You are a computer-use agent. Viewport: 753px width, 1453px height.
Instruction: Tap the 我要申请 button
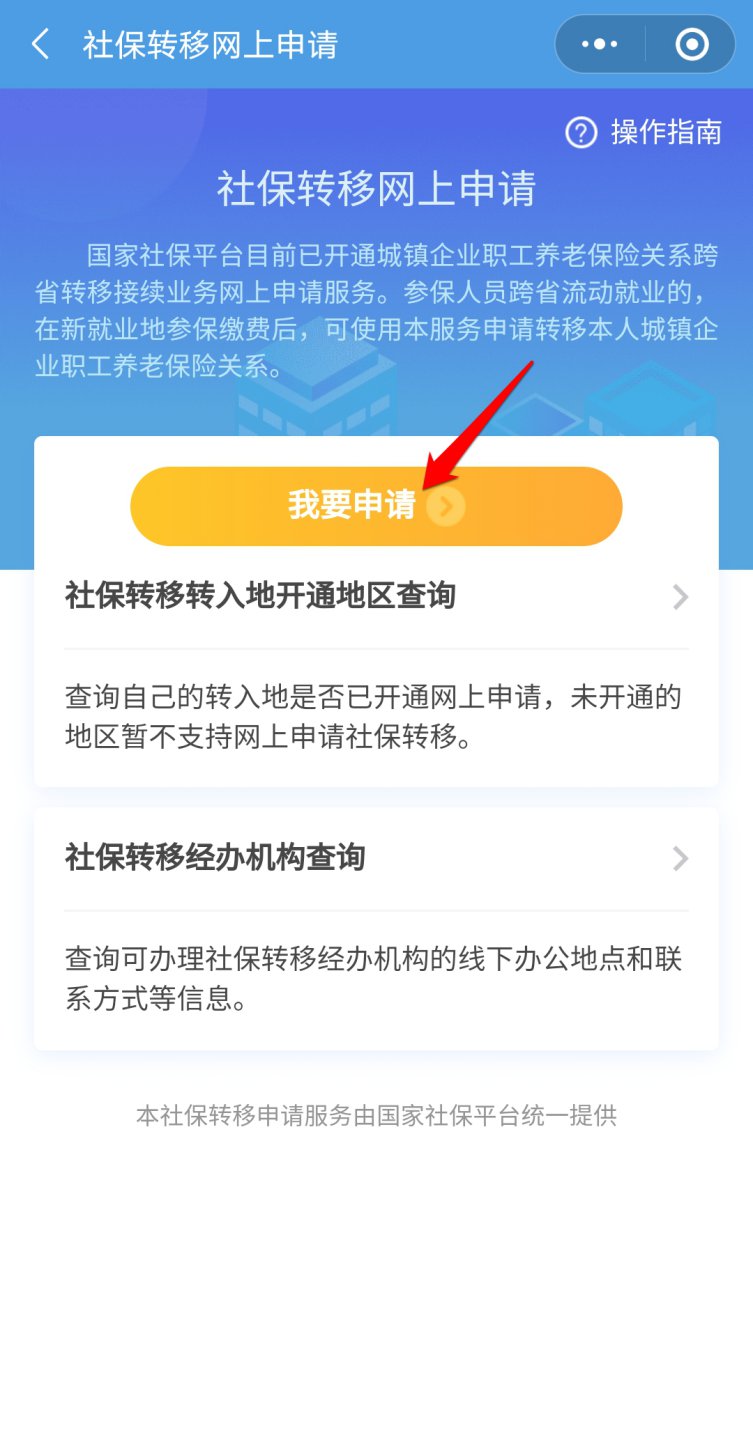376,506
